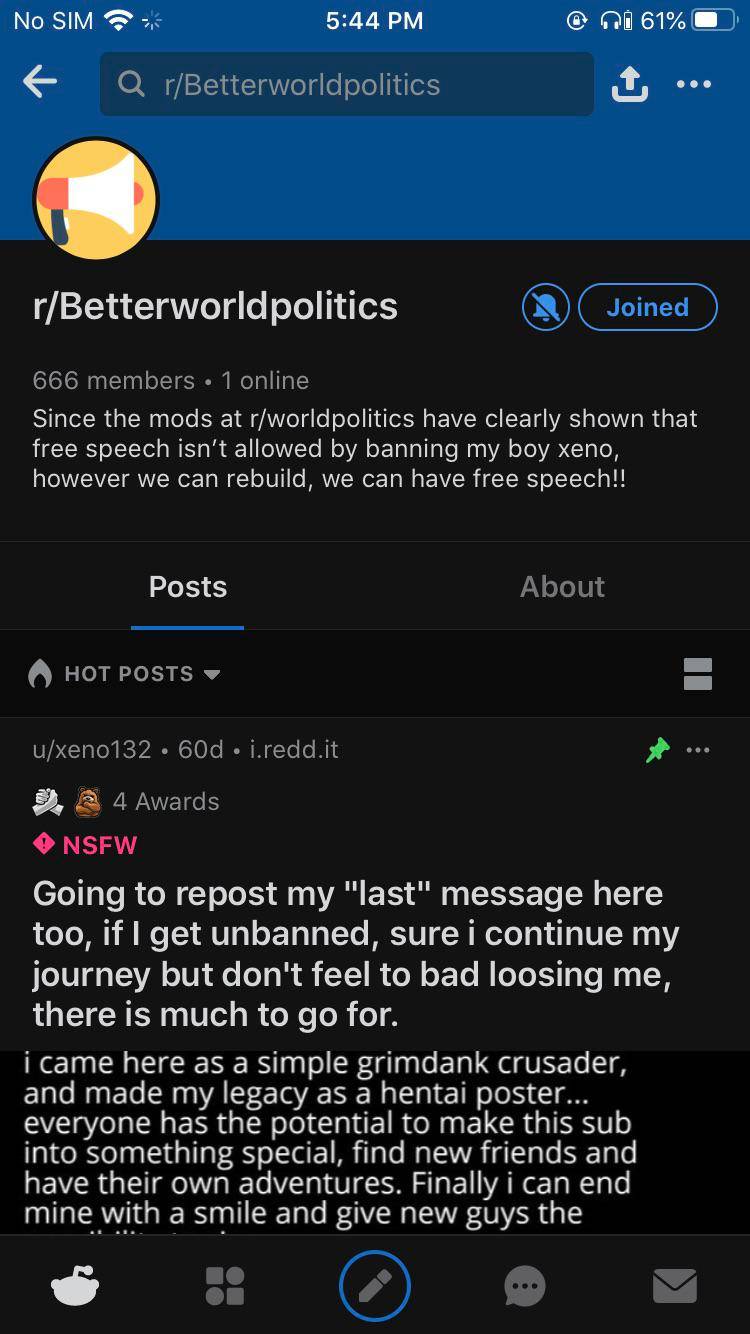The width and height of the screenshot is (750, 1334).
Task: View the 4 Awards on the post
Action: point(165,801)
